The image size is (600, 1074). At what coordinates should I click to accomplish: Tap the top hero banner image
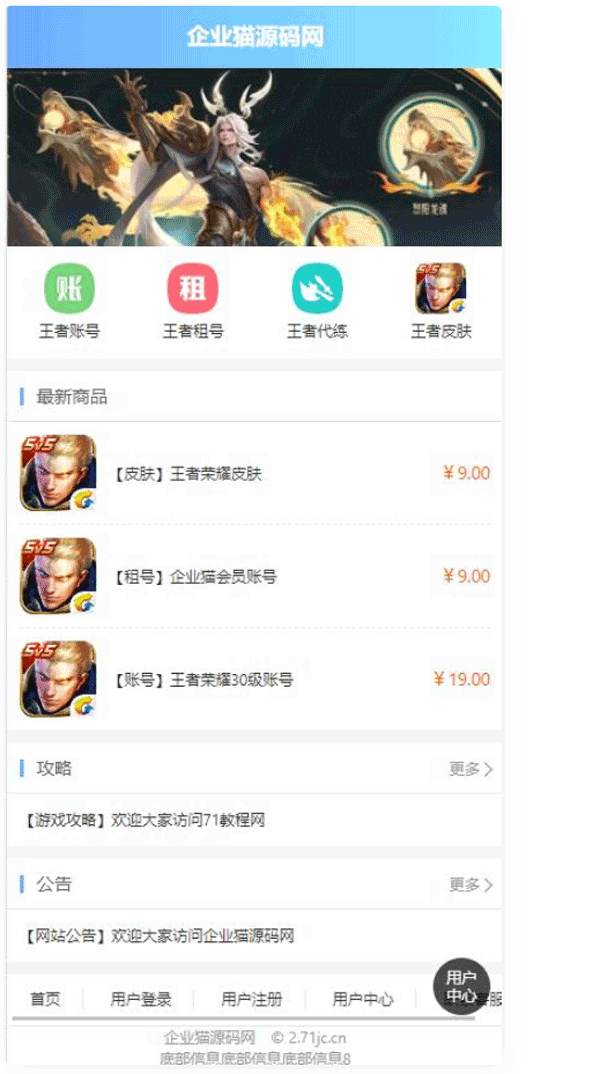pyautogui.click(x=254, y=157)
